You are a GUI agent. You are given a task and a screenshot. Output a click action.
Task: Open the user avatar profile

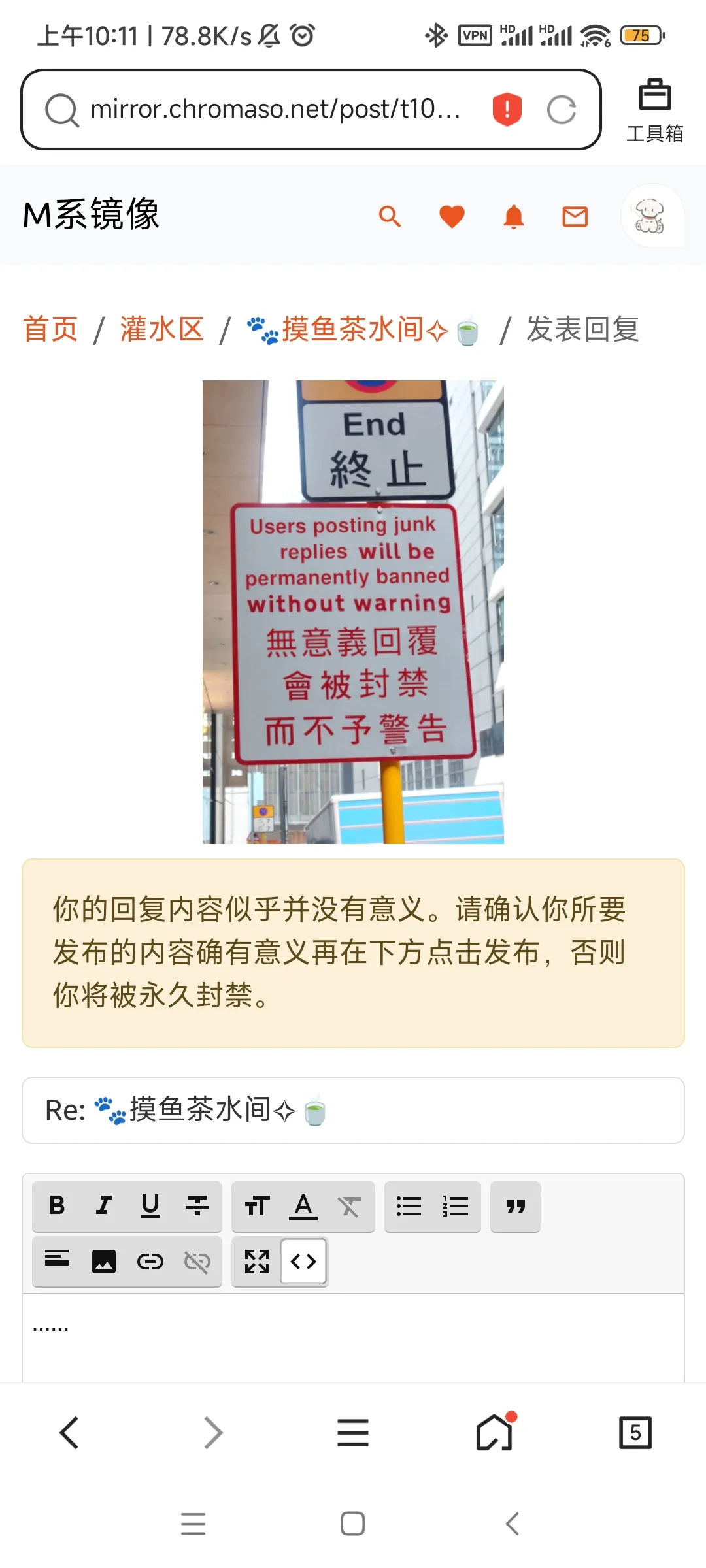click(651, 216)
